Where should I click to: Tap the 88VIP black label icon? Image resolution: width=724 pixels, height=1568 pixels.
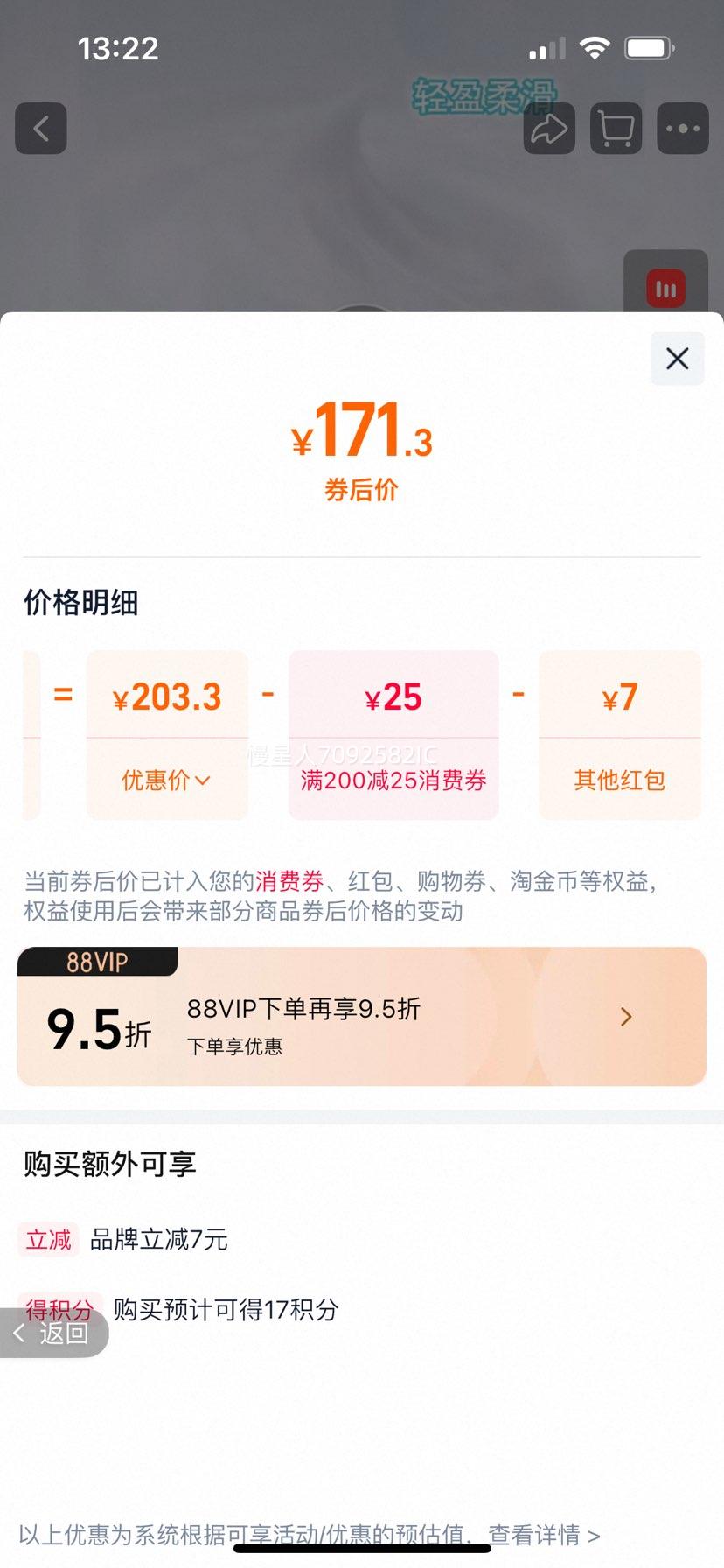[x=96, y=961]
